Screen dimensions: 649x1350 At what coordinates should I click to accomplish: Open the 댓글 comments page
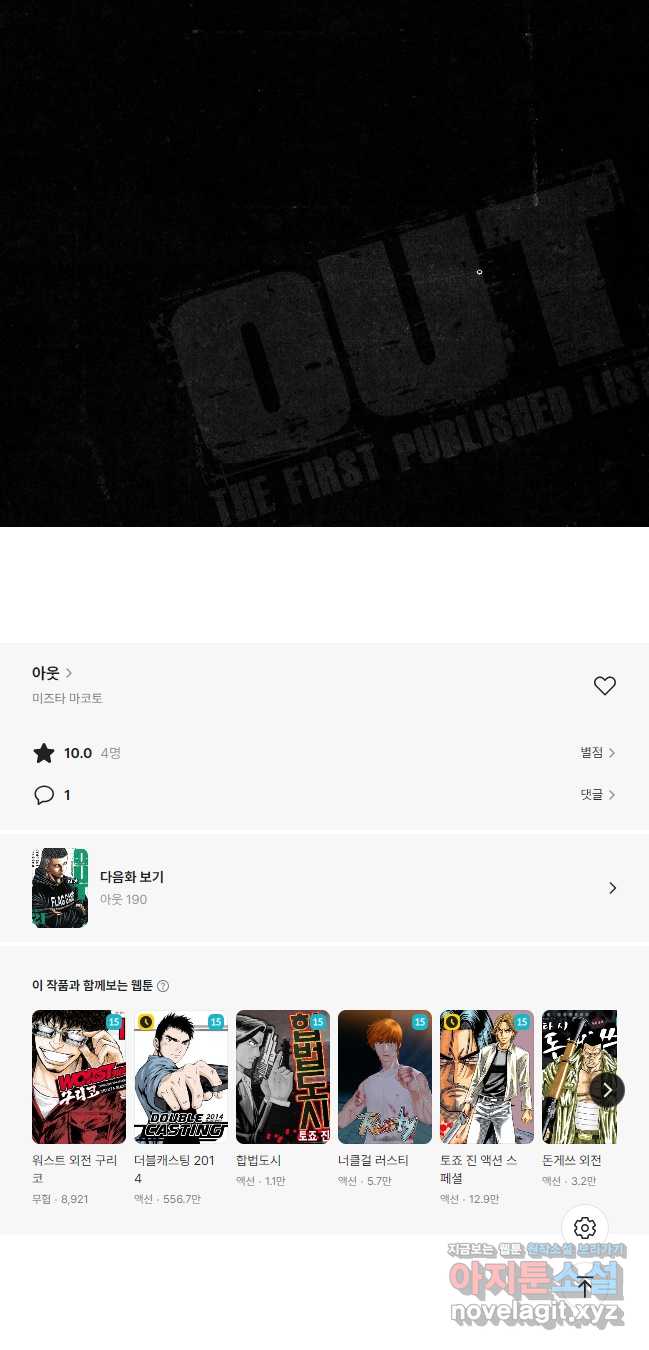(x=598, y=795)
